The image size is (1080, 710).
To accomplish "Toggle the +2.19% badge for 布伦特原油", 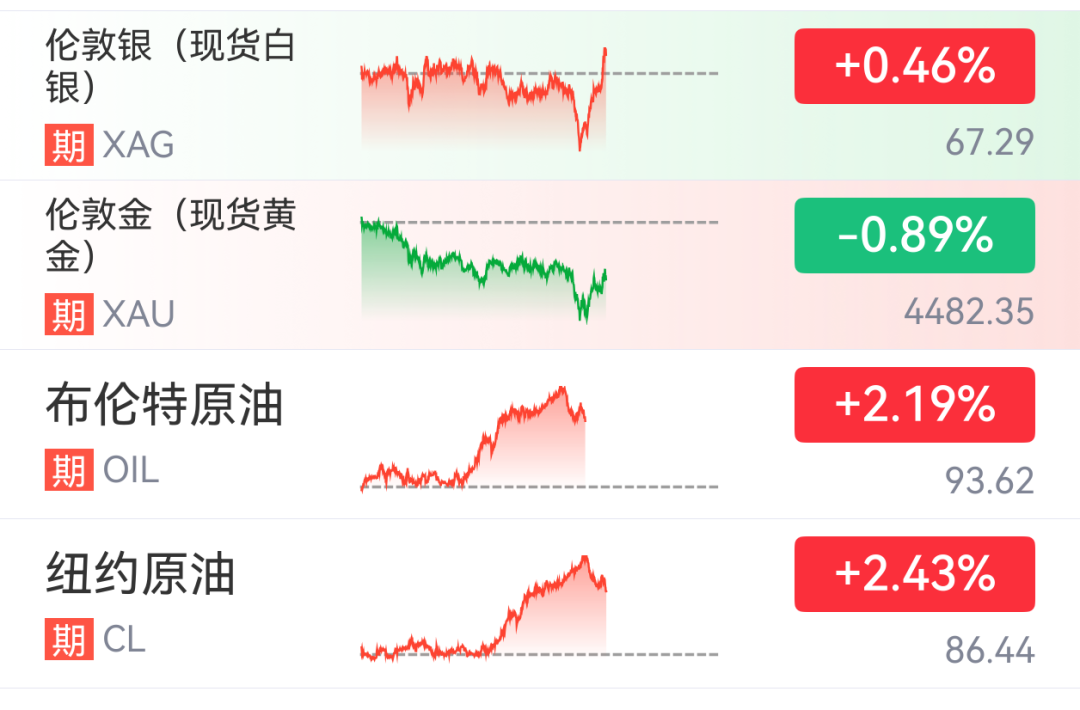I will click(x=915, y=405).
